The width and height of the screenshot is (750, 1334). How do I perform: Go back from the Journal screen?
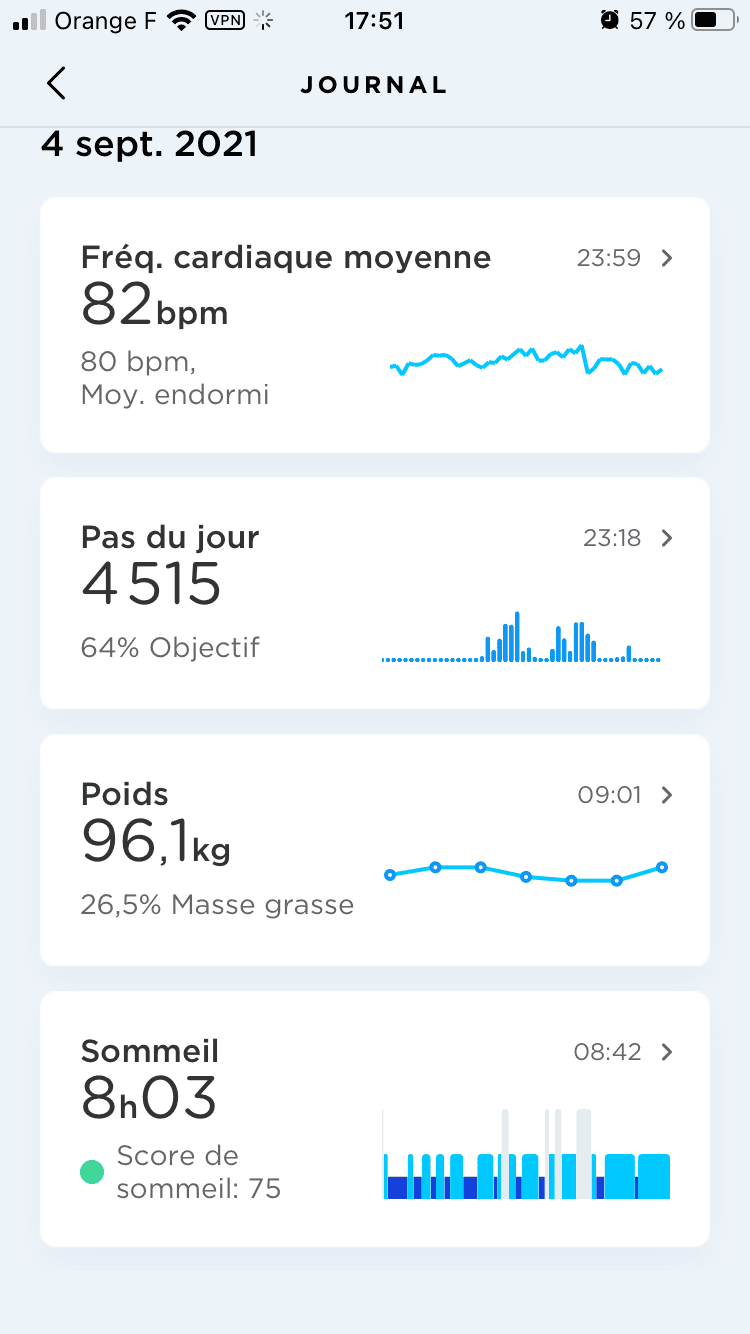(57, 84)
